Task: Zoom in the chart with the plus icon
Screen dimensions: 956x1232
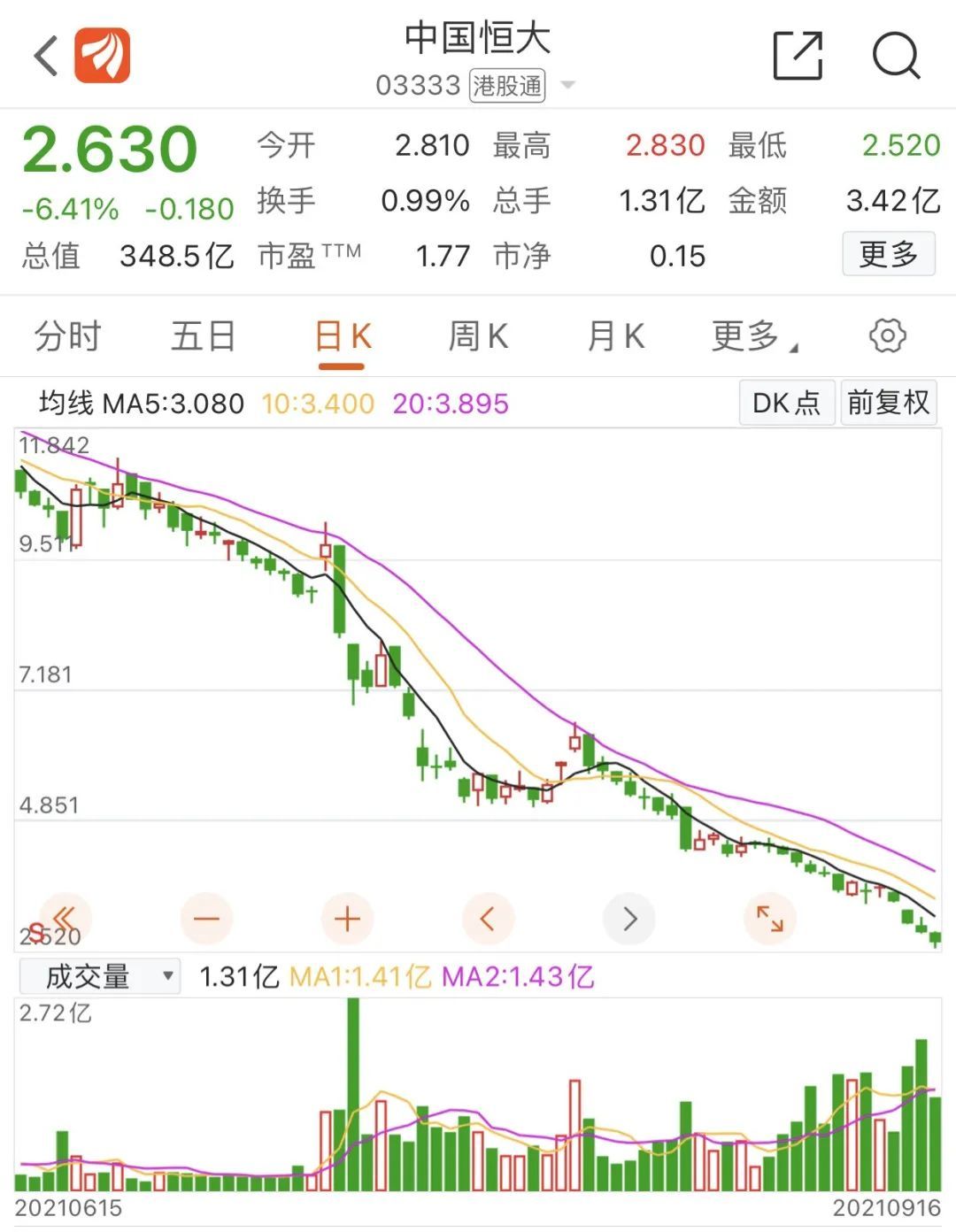Action: pyautogui.click(x=347, y=919)
